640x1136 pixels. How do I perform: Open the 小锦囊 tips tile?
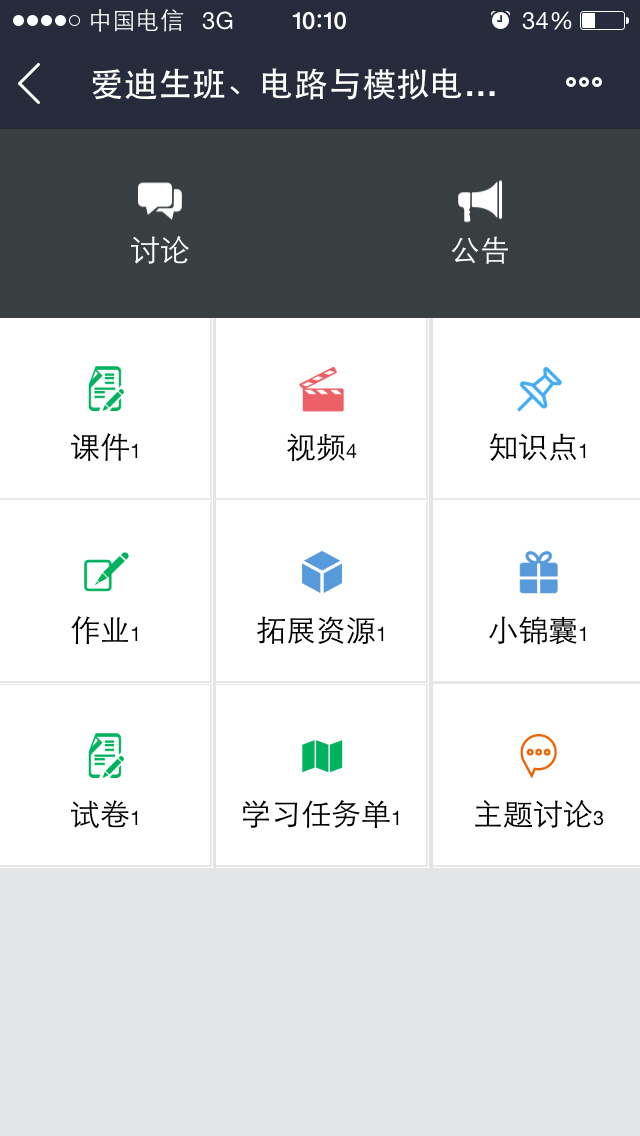(537, 592)
